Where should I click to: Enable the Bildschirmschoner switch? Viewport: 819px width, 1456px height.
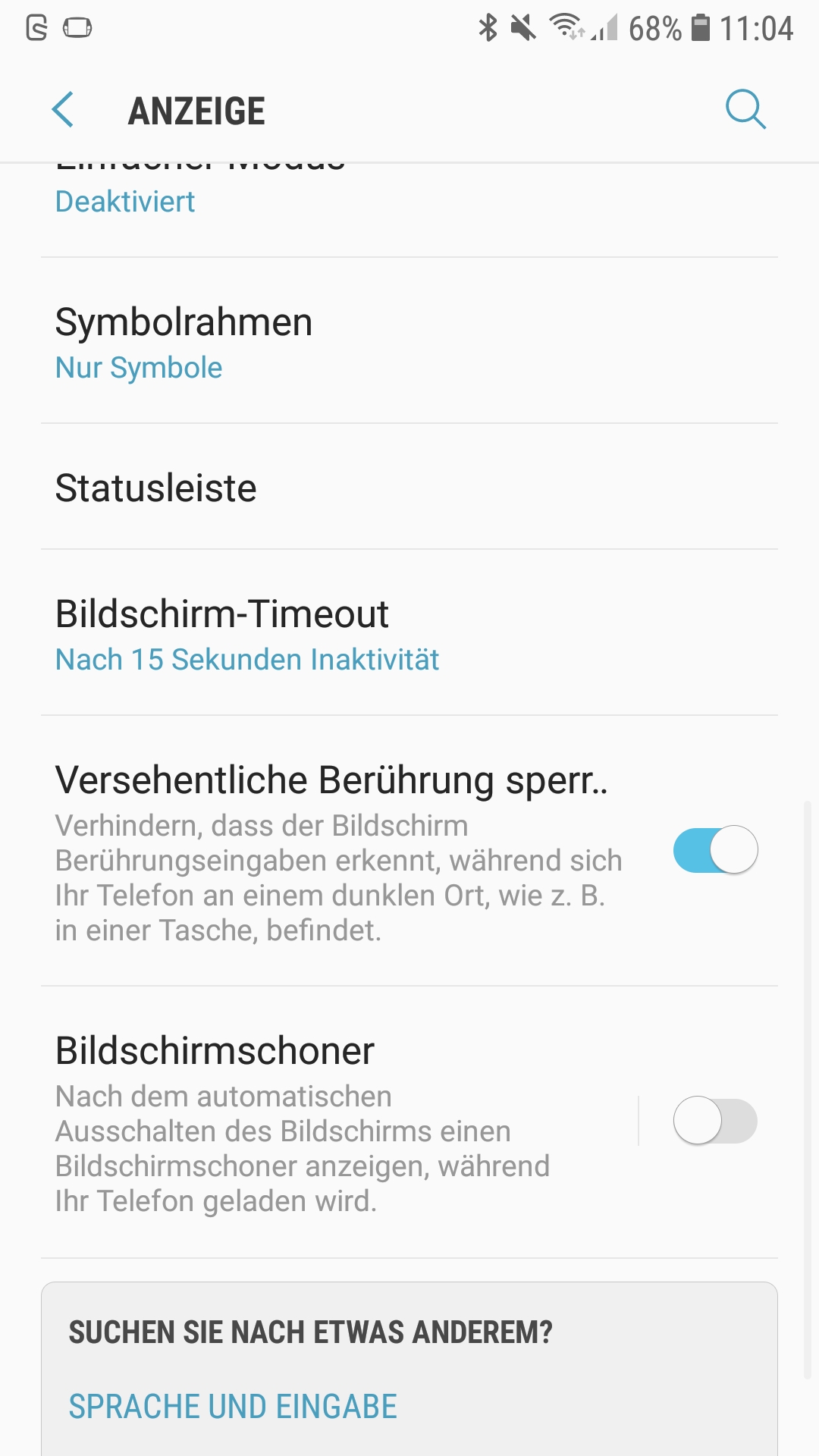715,1121
